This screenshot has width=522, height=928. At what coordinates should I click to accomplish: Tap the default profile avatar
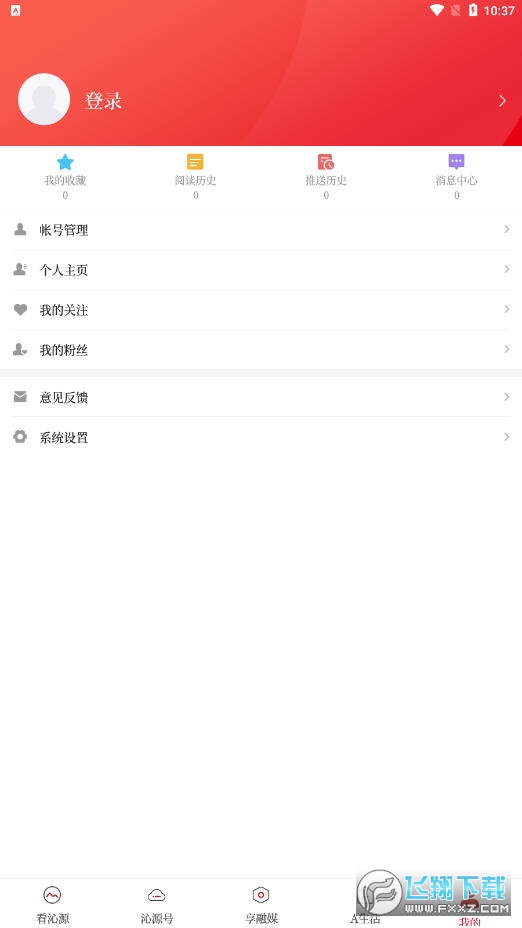click(x=44, y=99)
